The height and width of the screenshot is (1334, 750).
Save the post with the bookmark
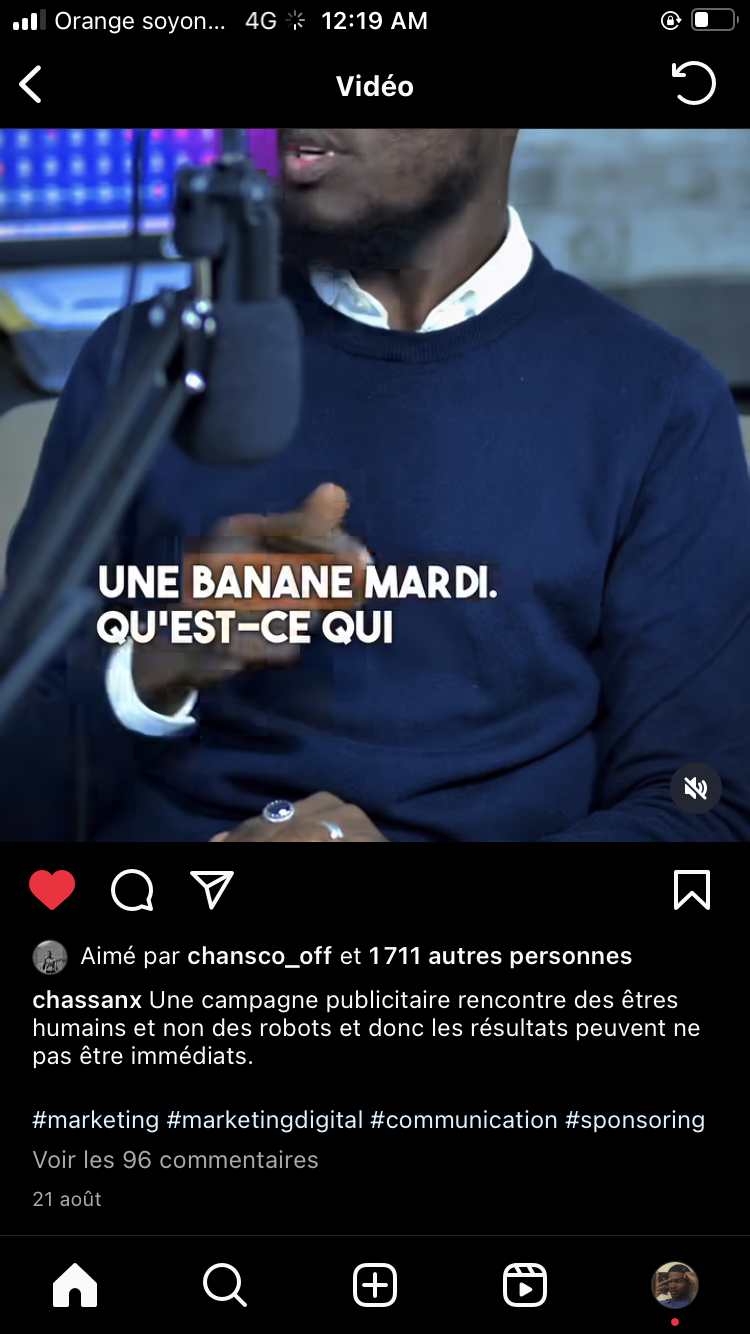pyautogui.click(x=692, y=889)
